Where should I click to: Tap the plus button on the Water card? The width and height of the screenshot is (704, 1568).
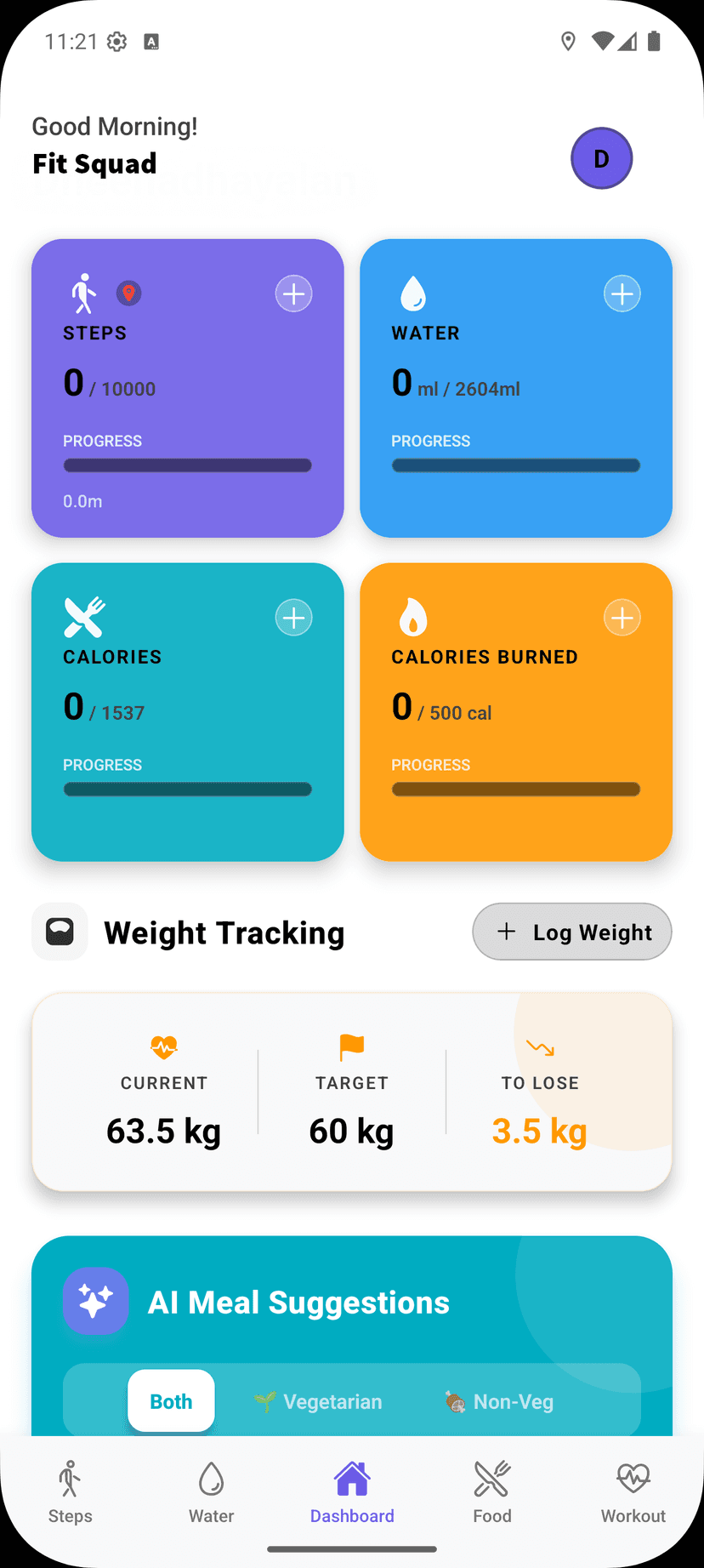pos(622,293)
